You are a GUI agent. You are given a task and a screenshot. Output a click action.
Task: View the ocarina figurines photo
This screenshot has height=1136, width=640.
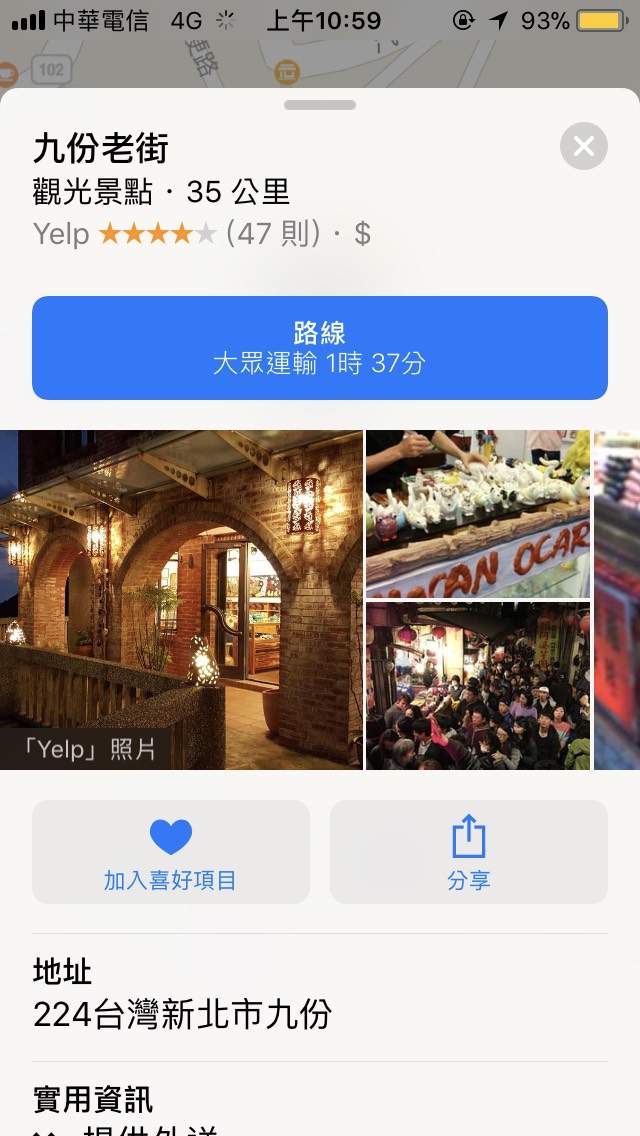tap(478, 513)
